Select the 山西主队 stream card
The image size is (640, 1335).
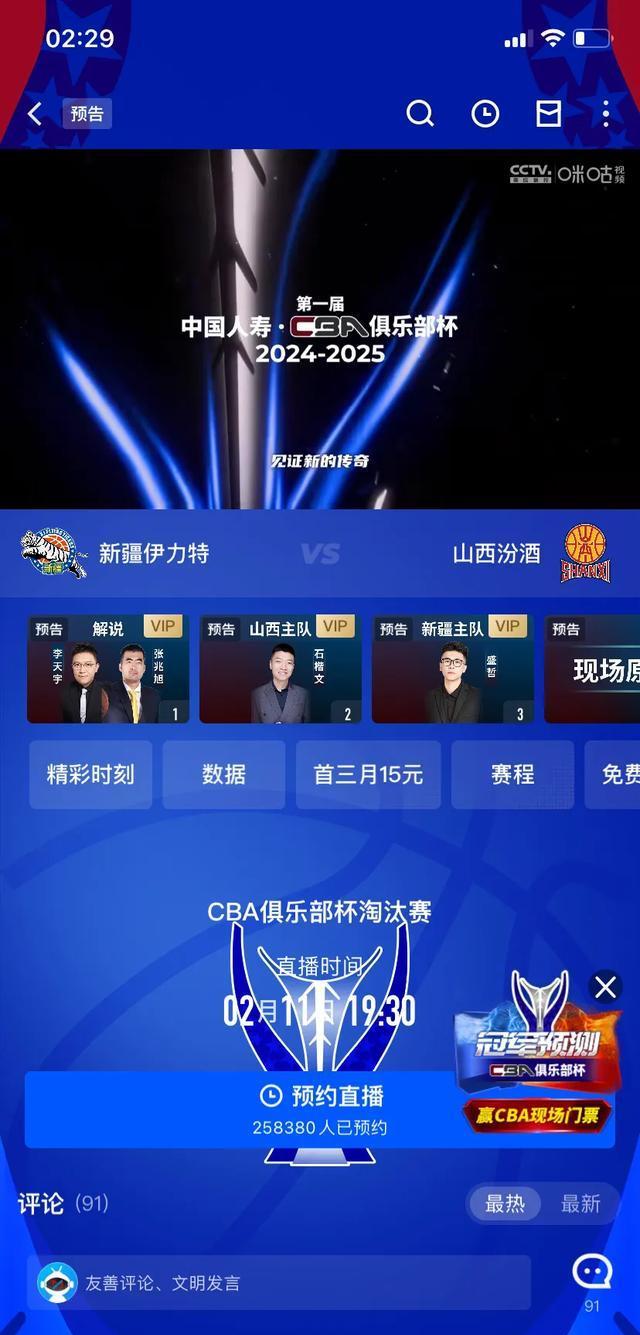point(280,669)
